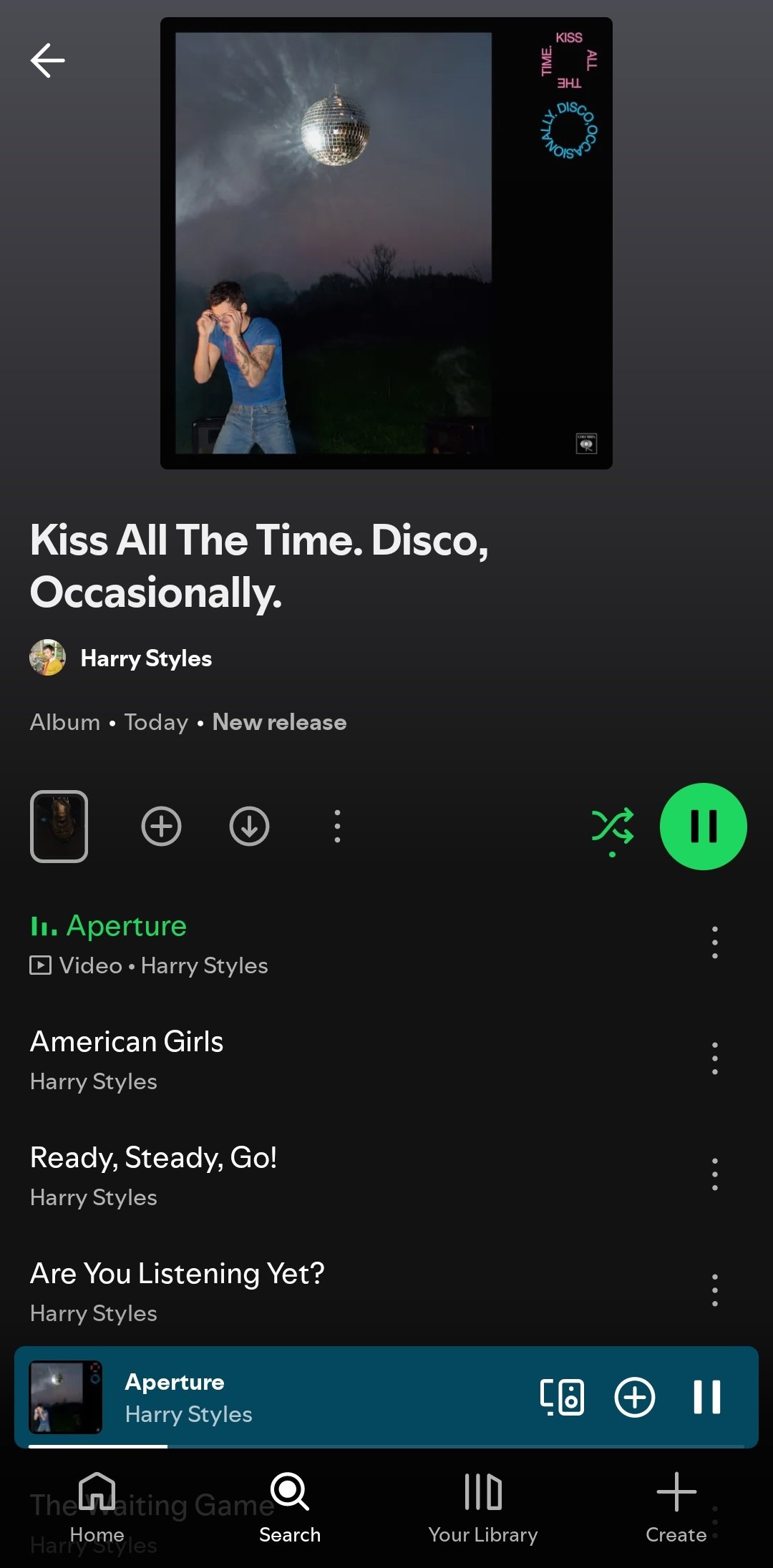Image resolution: width=773 pixels, height=1568 pixels.
Task: Switch to the Home tab
Action: (97, 1506)
